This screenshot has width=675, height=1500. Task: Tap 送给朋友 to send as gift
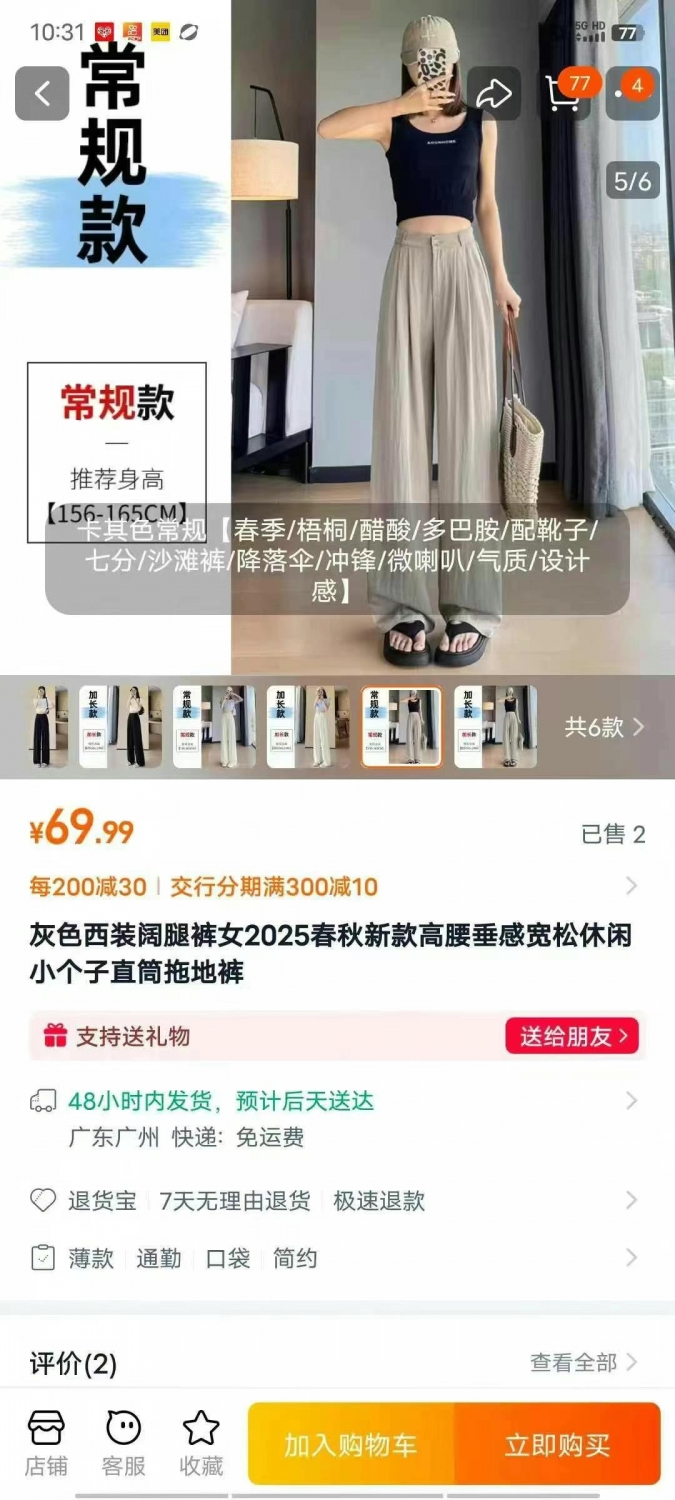[x=573, y=1036]
